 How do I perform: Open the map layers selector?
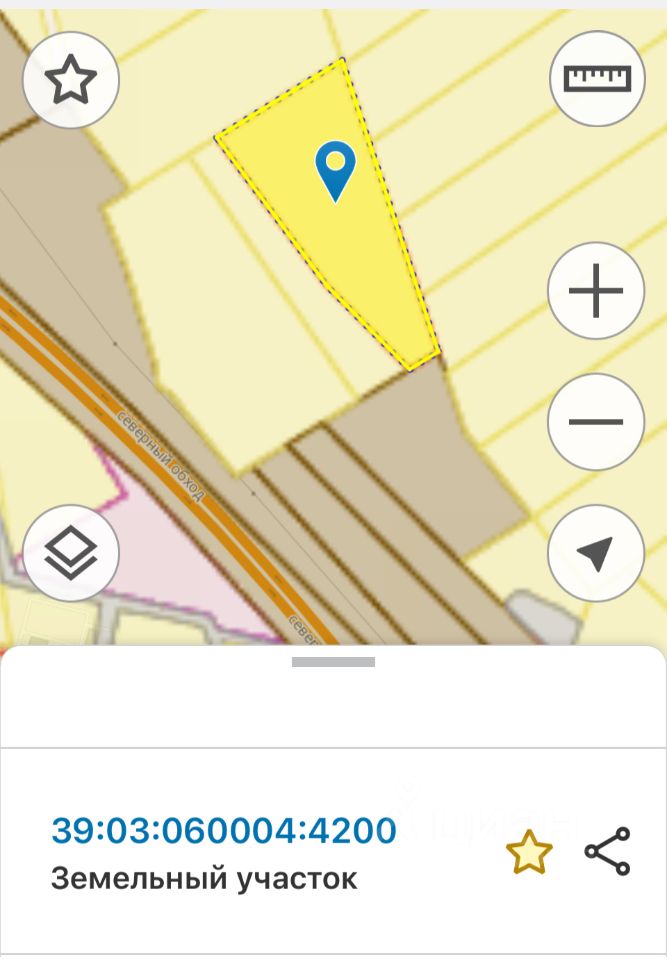[x=71, y=552]
